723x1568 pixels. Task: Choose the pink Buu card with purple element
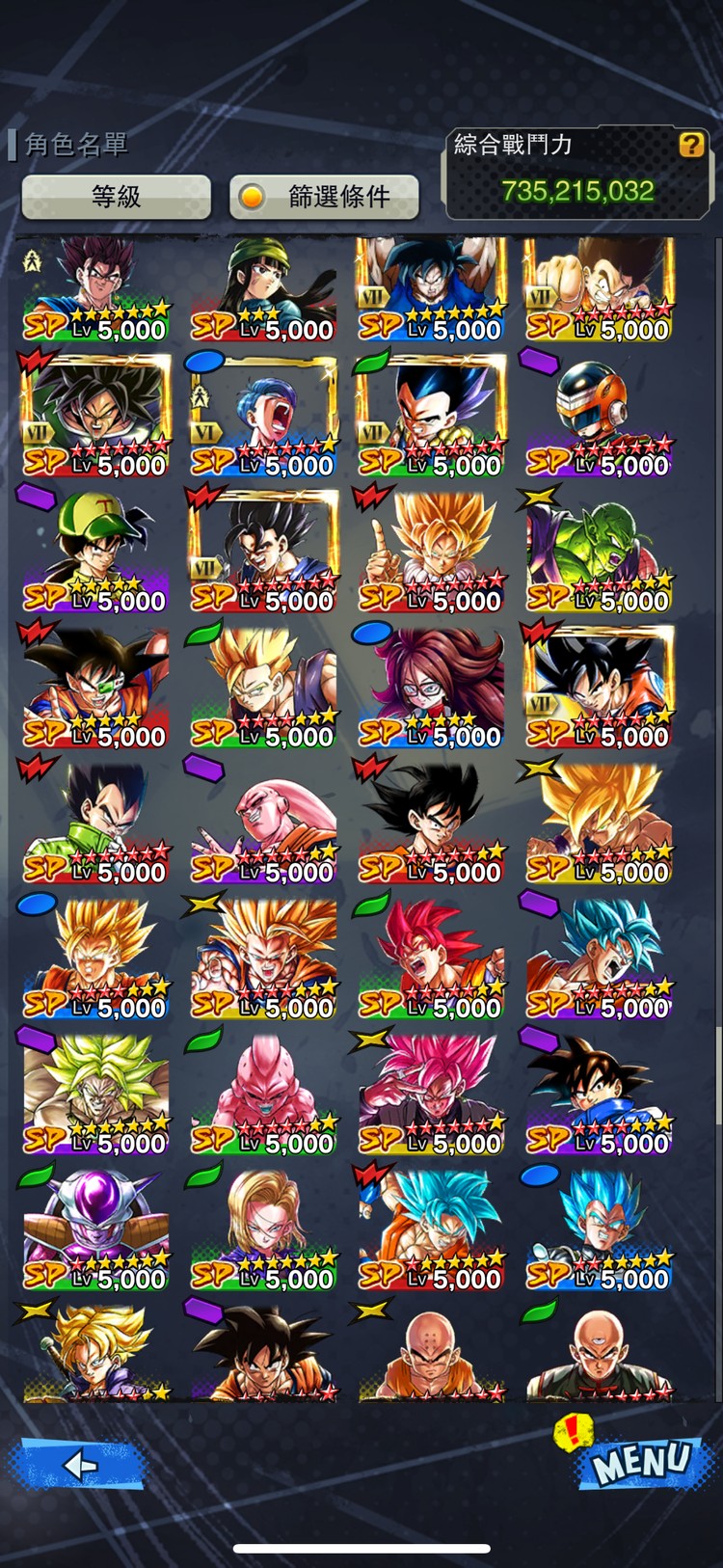[x=264, y=825]
